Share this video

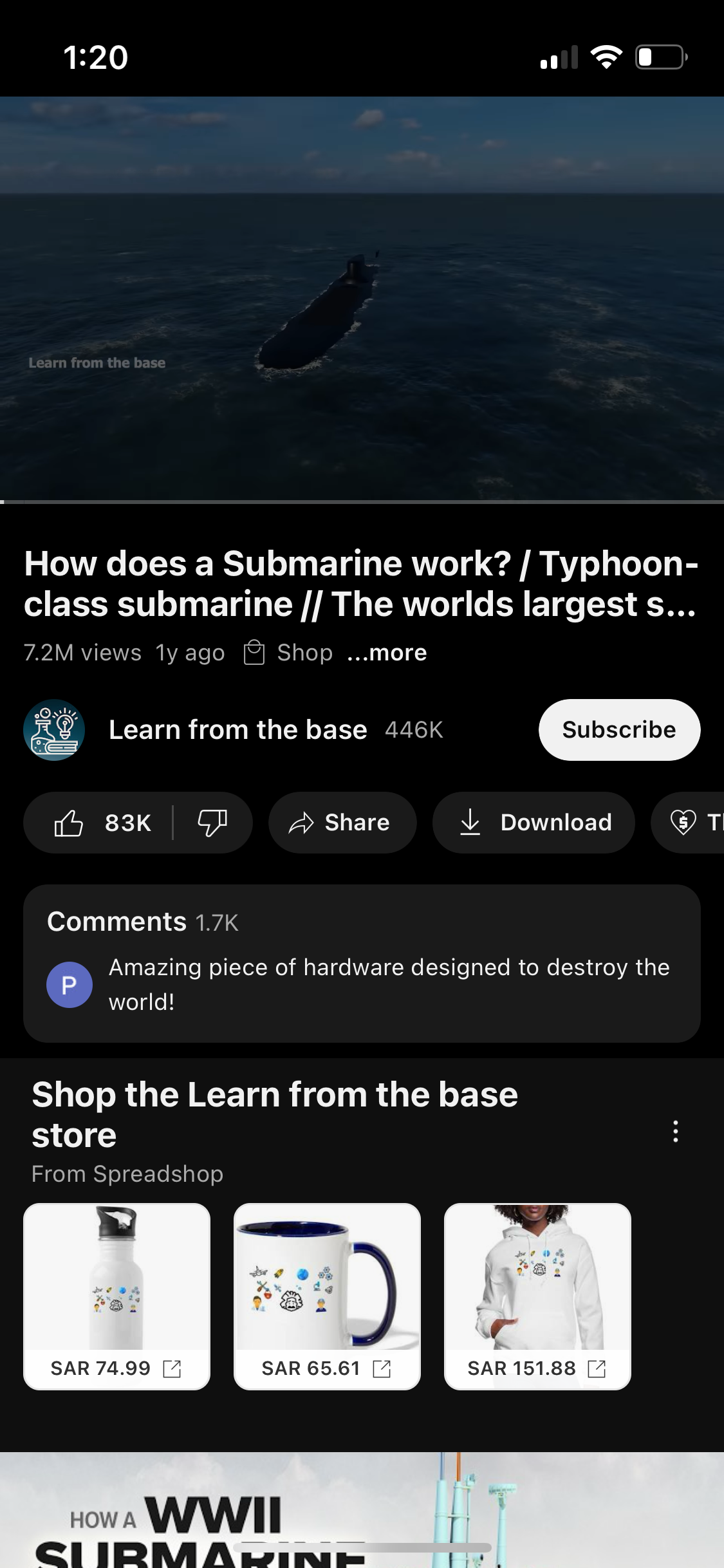(342, 823)
